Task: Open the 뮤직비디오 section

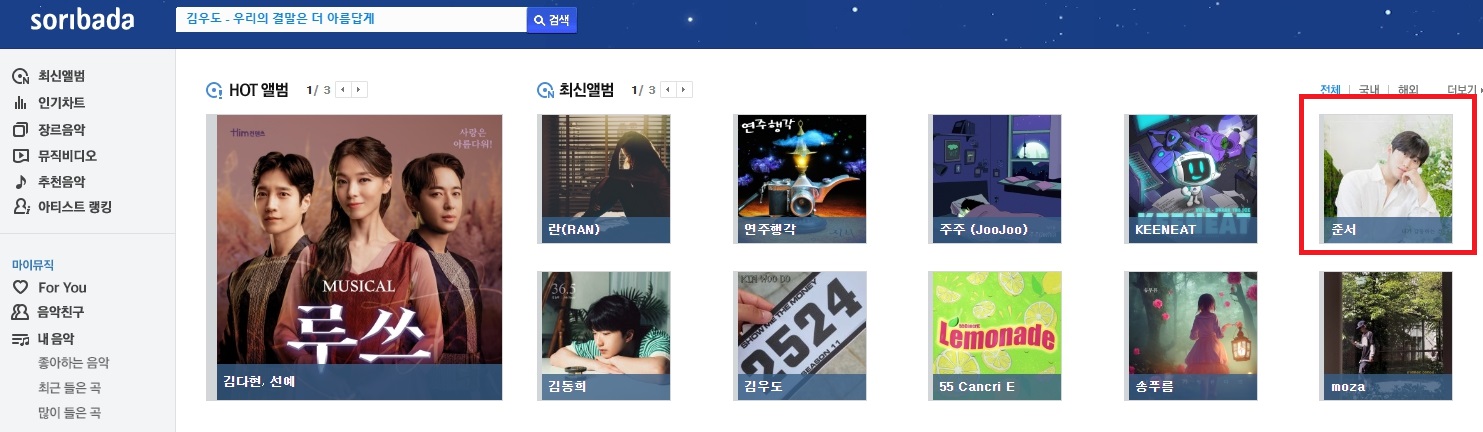Action: pos(66,156)
